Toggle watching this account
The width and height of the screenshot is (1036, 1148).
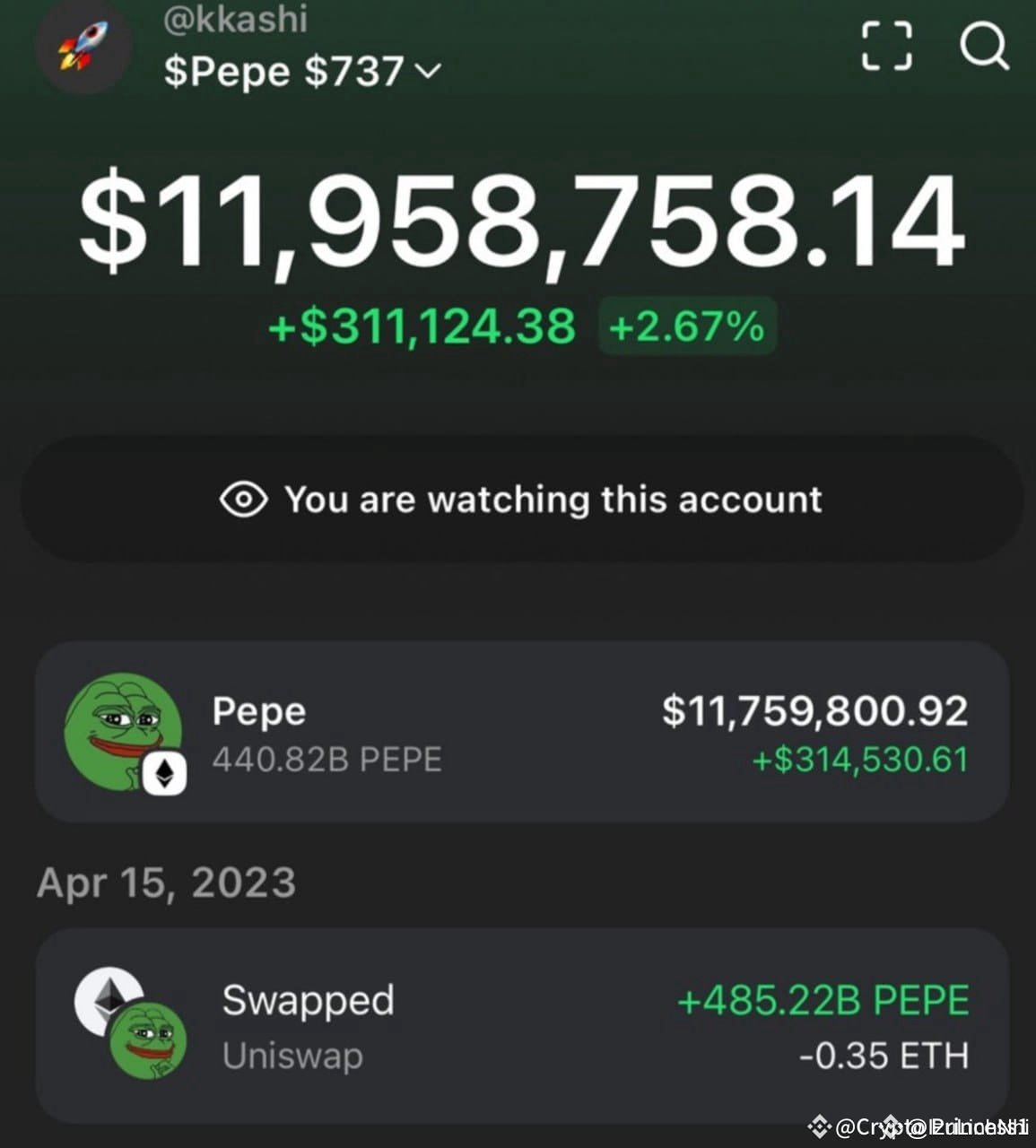tap(518, 499)
